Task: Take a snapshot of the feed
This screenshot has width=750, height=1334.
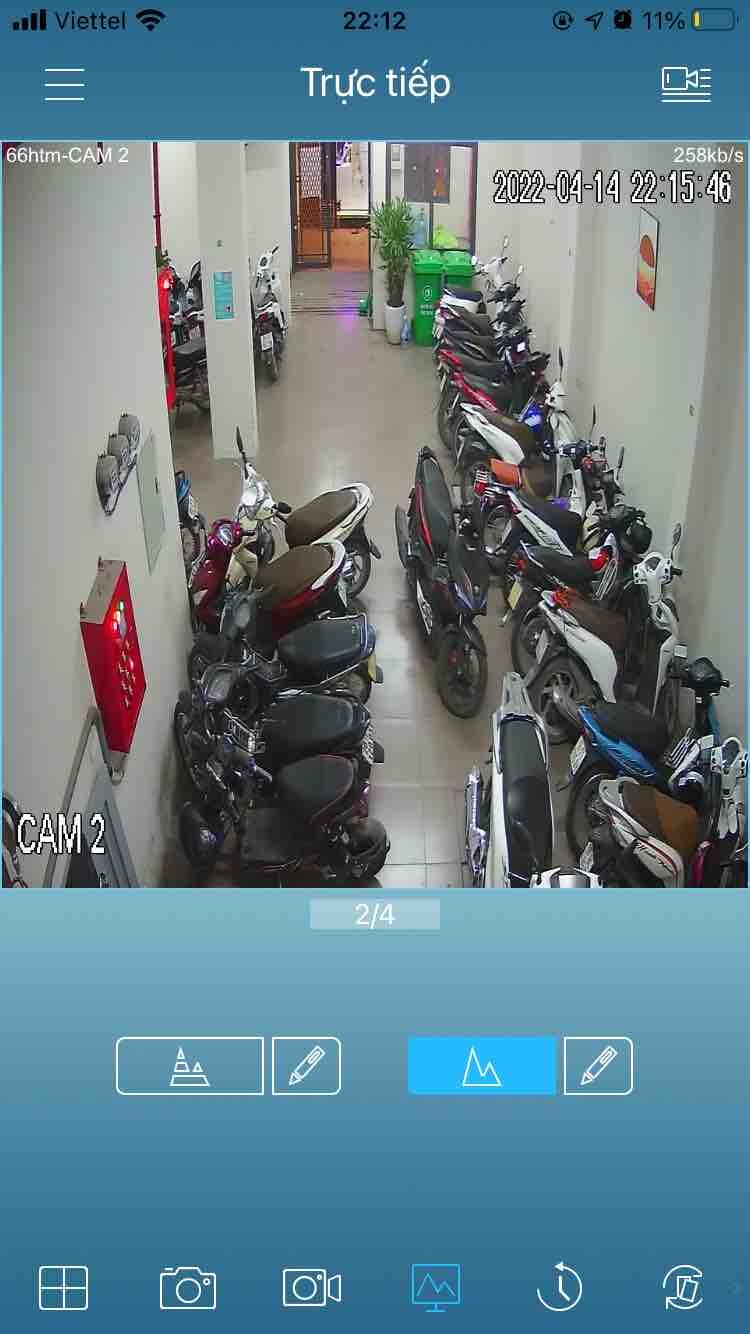Action: (187, 1287)
